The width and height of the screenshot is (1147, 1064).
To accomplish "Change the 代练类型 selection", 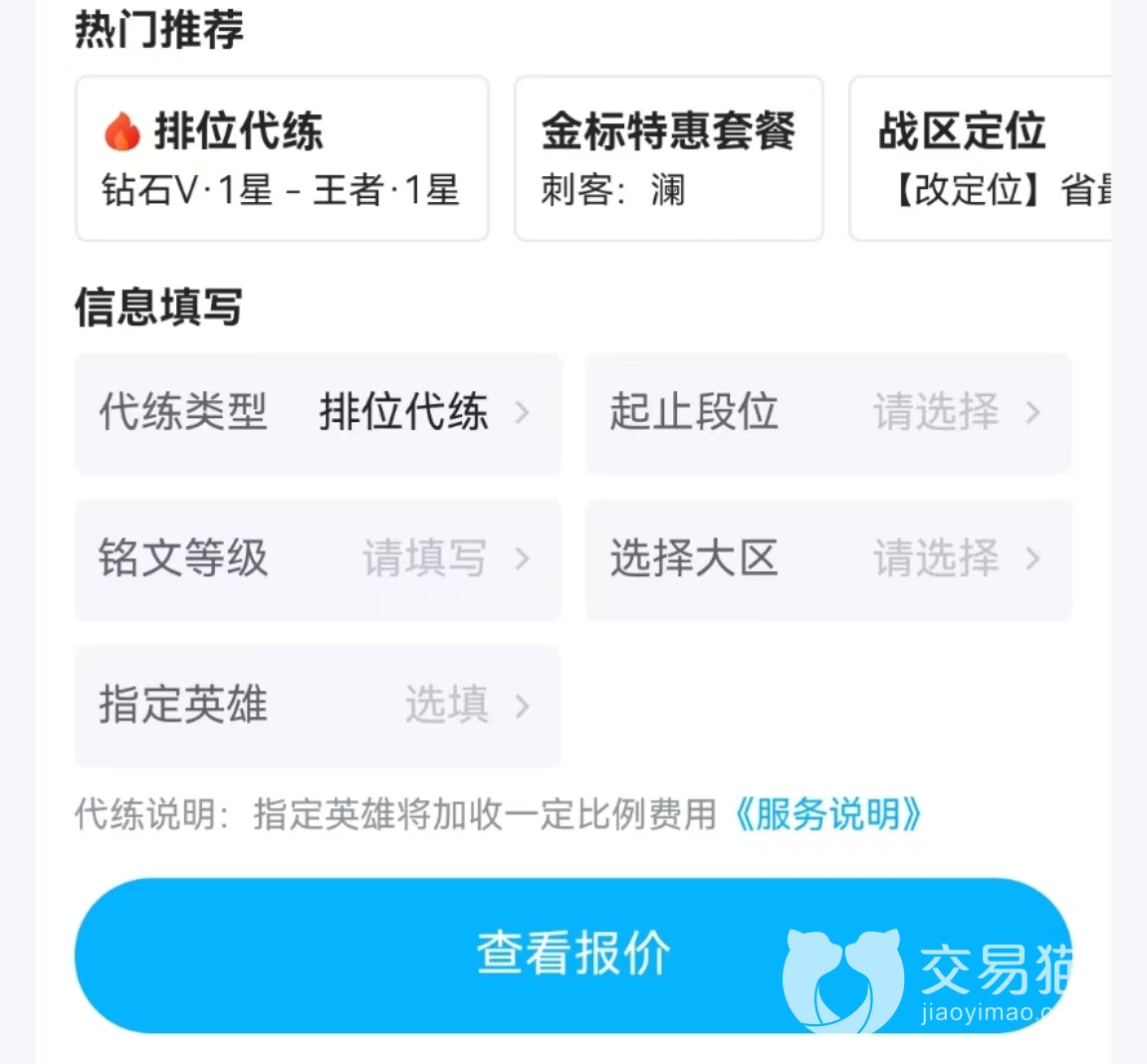I will (318, 413).
